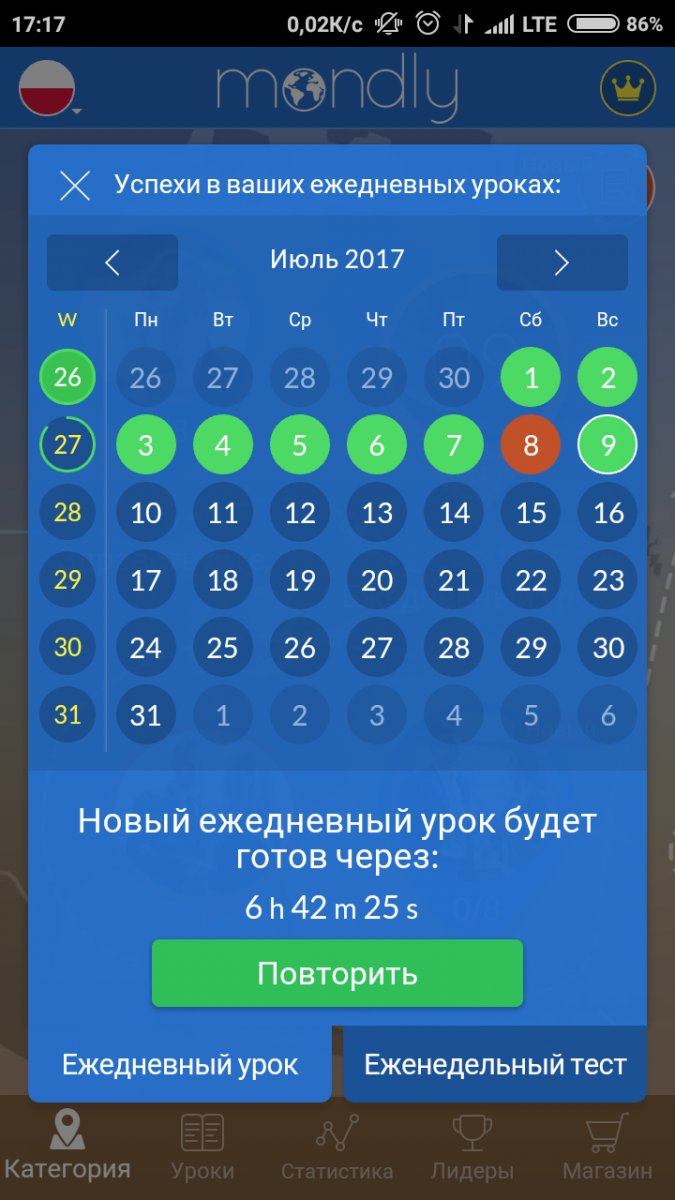675x1200 pixels.
Task: Select the Ежедневный урок tab
Action: click(x=180, y=1064)
